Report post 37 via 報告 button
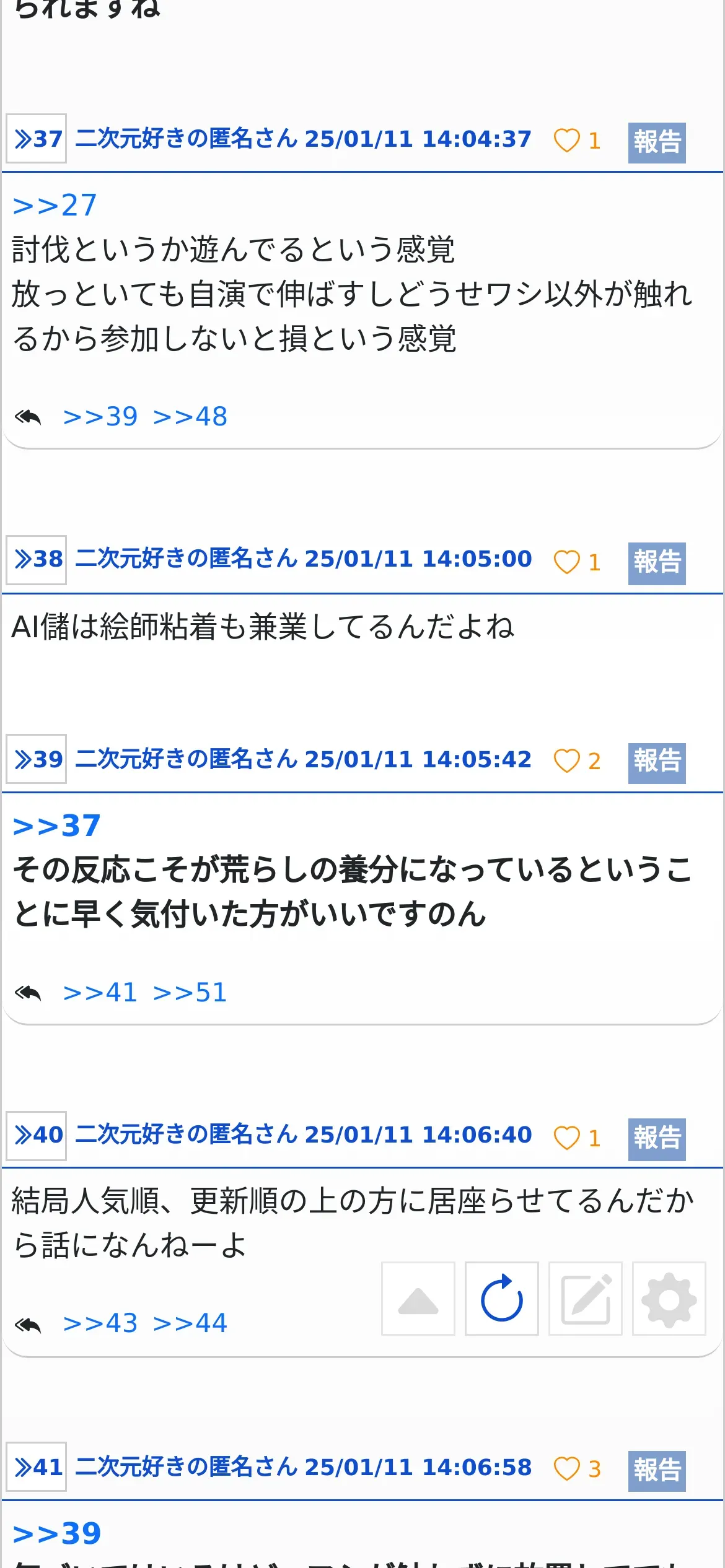The width and height of the screenshot is (725, 1568). [657, 142]
